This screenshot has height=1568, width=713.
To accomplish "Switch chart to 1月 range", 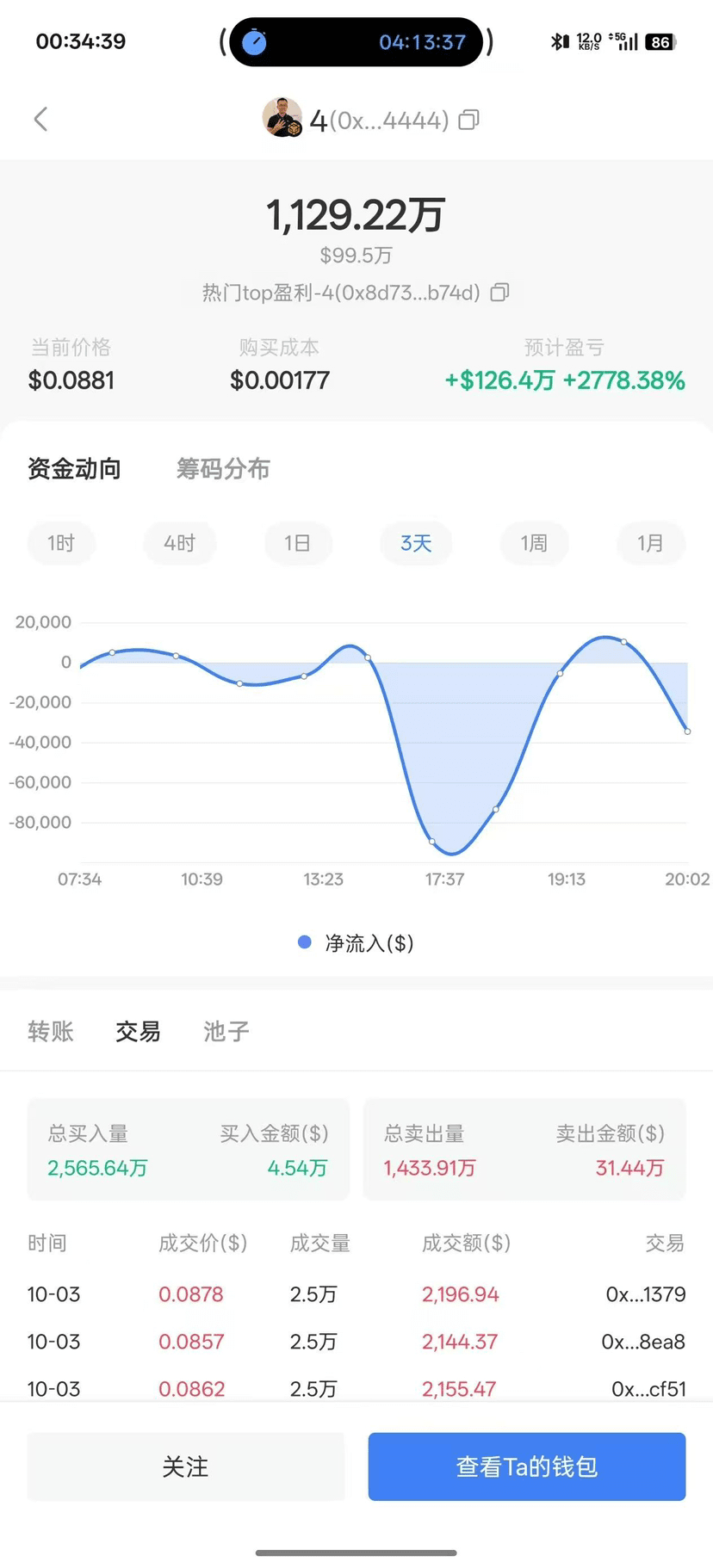I will 650,543.
